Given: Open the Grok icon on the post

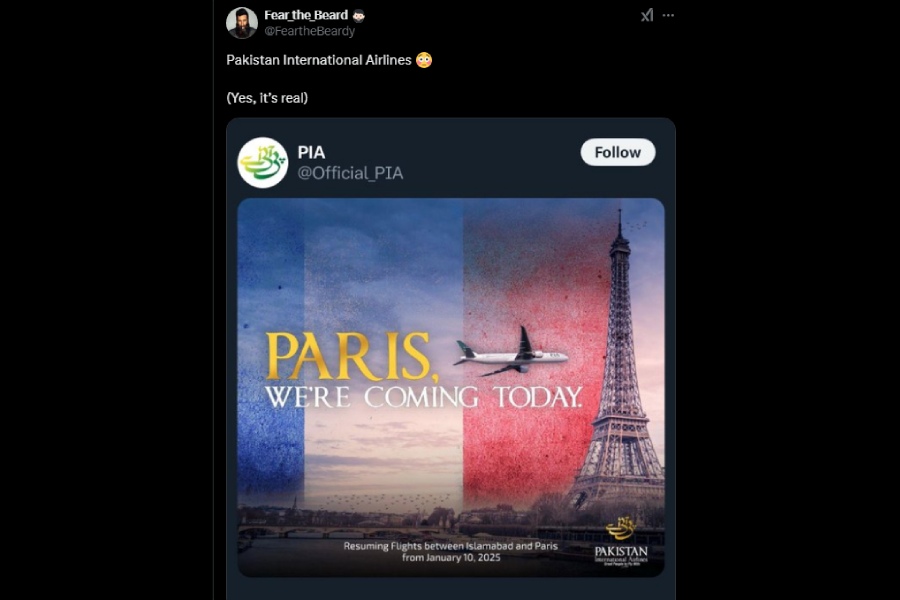Looking at the screenshot, I should (x=646, y=15).
